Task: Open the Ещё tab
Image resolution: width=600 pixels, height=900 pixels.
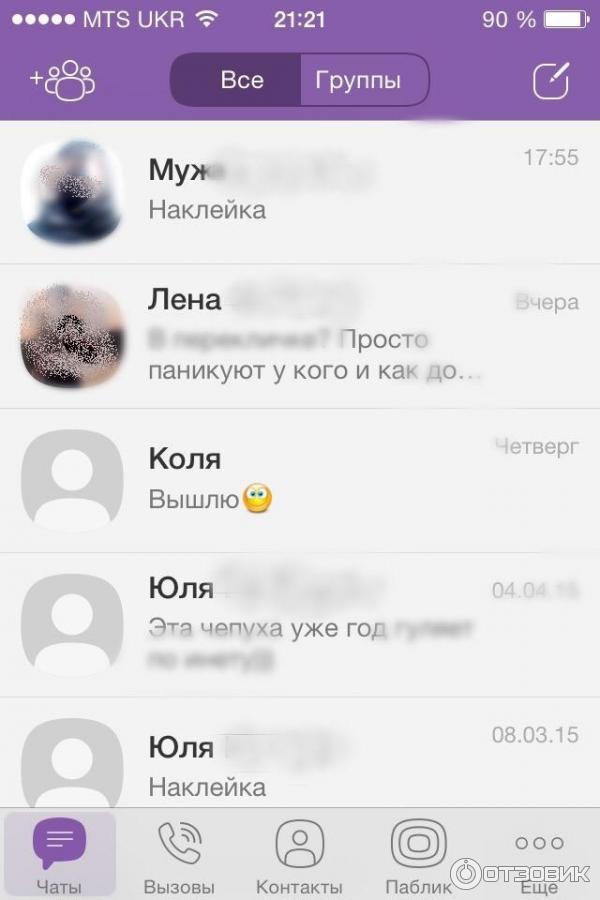Action: click(x=539, y=855)
